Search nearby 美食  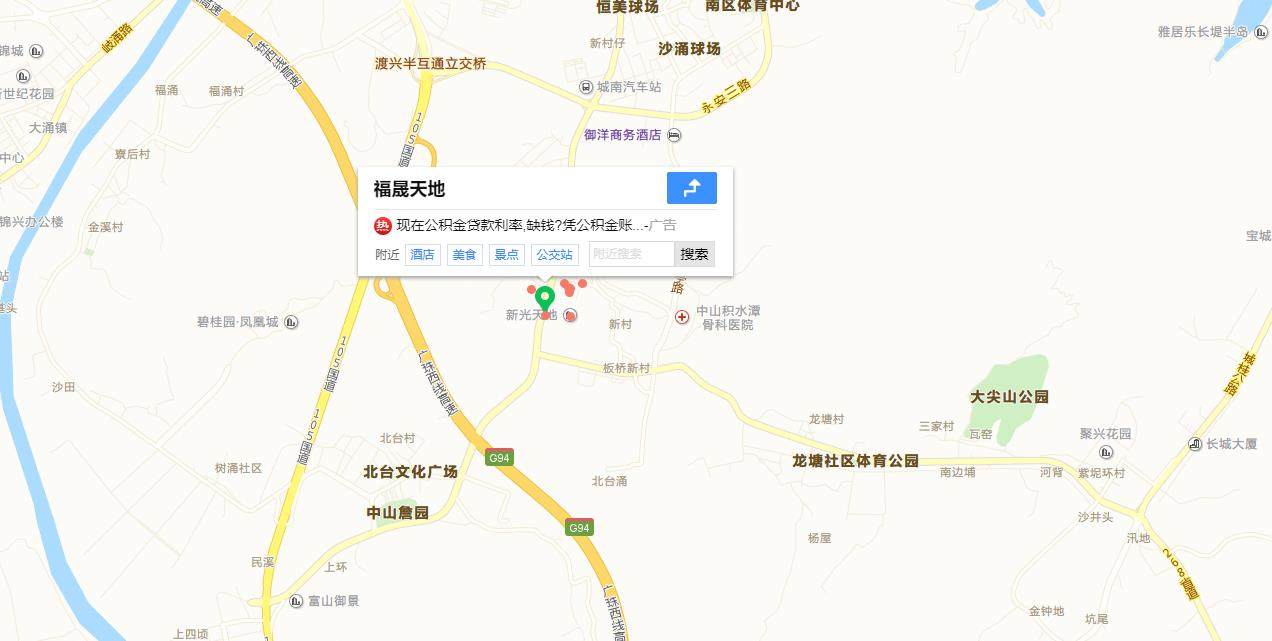click(x=464, y=254)
